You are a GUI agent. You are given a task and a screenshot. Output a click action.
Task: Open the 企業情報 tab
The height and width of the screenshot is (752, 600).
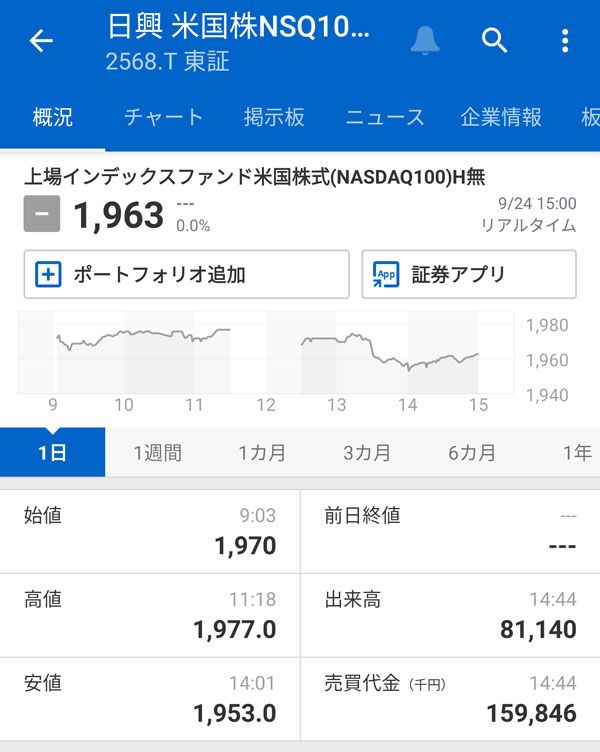[501, 117]
